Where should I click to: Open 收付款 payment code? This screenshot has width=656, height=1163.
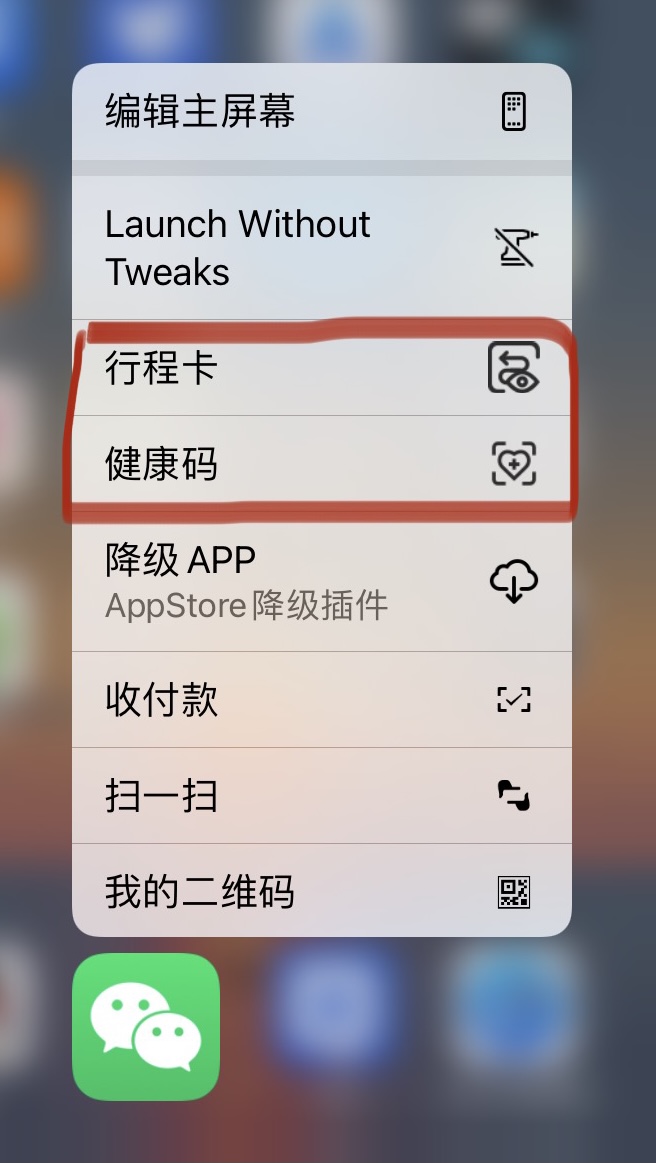(x=321, y=699)
